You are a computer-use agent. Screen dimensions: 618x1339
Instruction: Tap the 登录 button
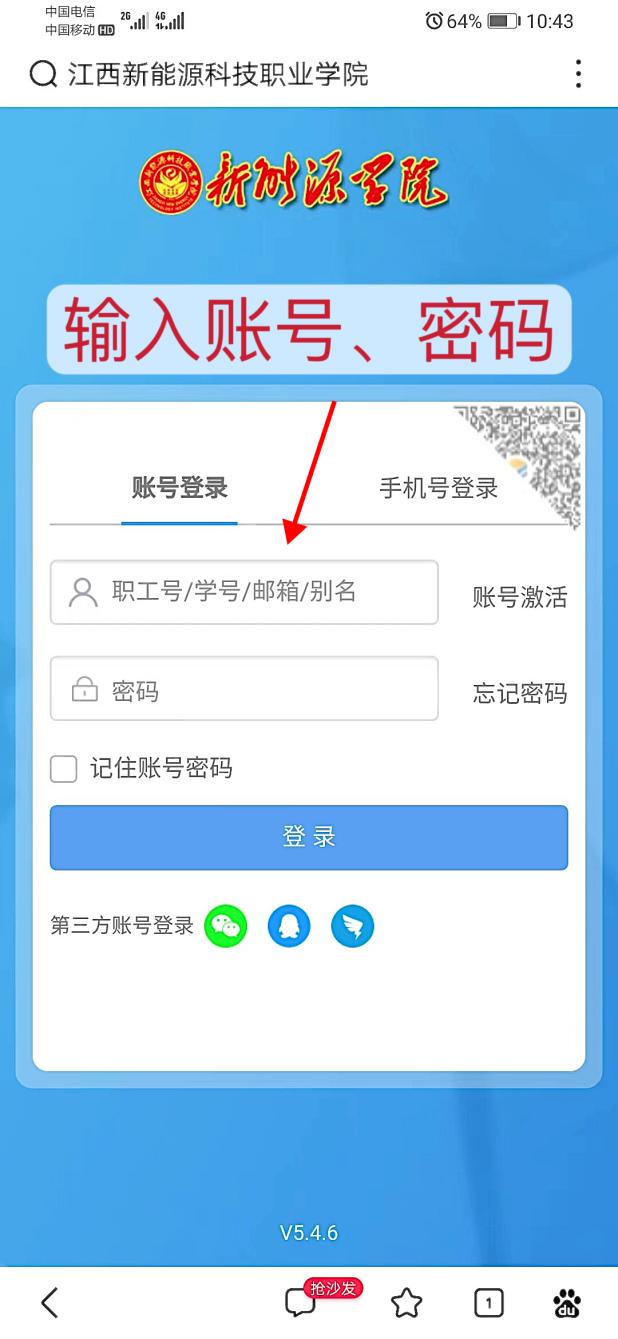309,838
